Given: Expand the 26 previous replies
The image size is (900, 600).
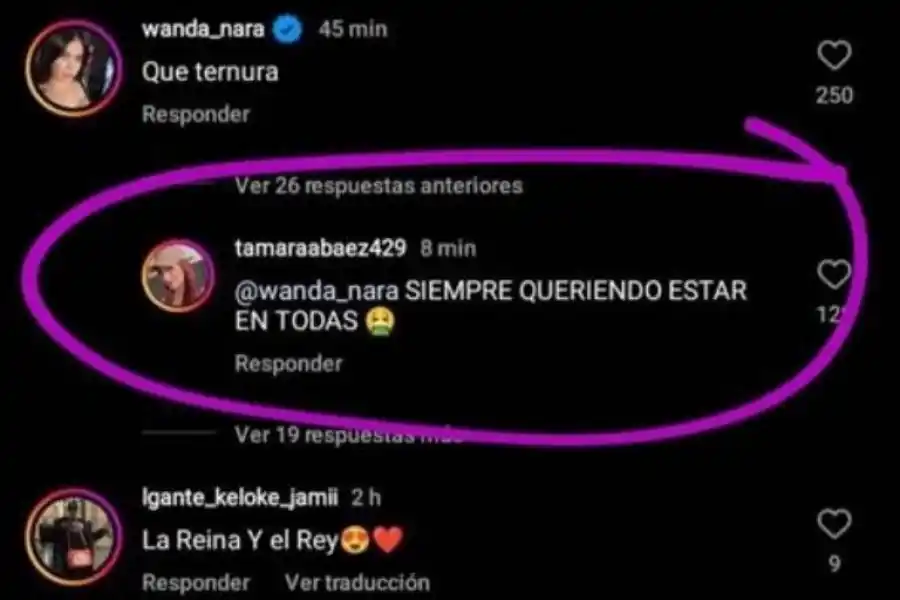Looking at the screenshot, I should 378,186.
